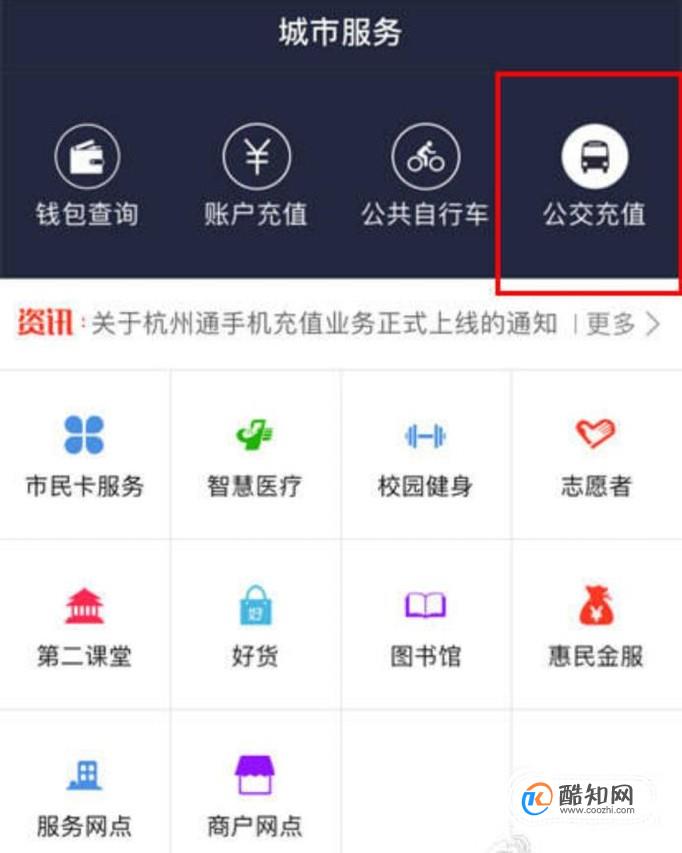The image size is (682, 853).
Task: Open 商户网点 merchant outlets
Action: pyautogui.click(x=256, y=796)
